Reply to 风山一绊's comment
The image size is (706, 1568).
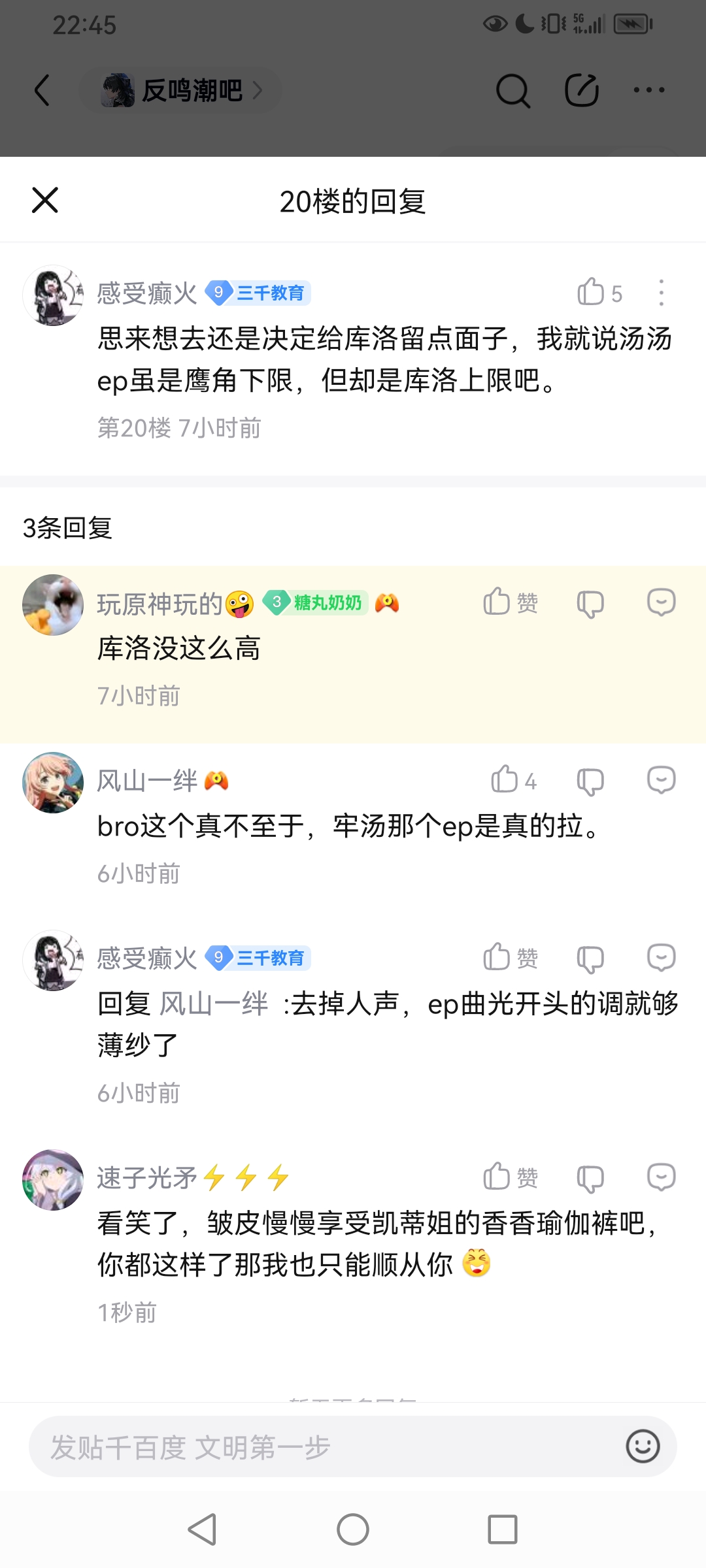pos(661,779)
